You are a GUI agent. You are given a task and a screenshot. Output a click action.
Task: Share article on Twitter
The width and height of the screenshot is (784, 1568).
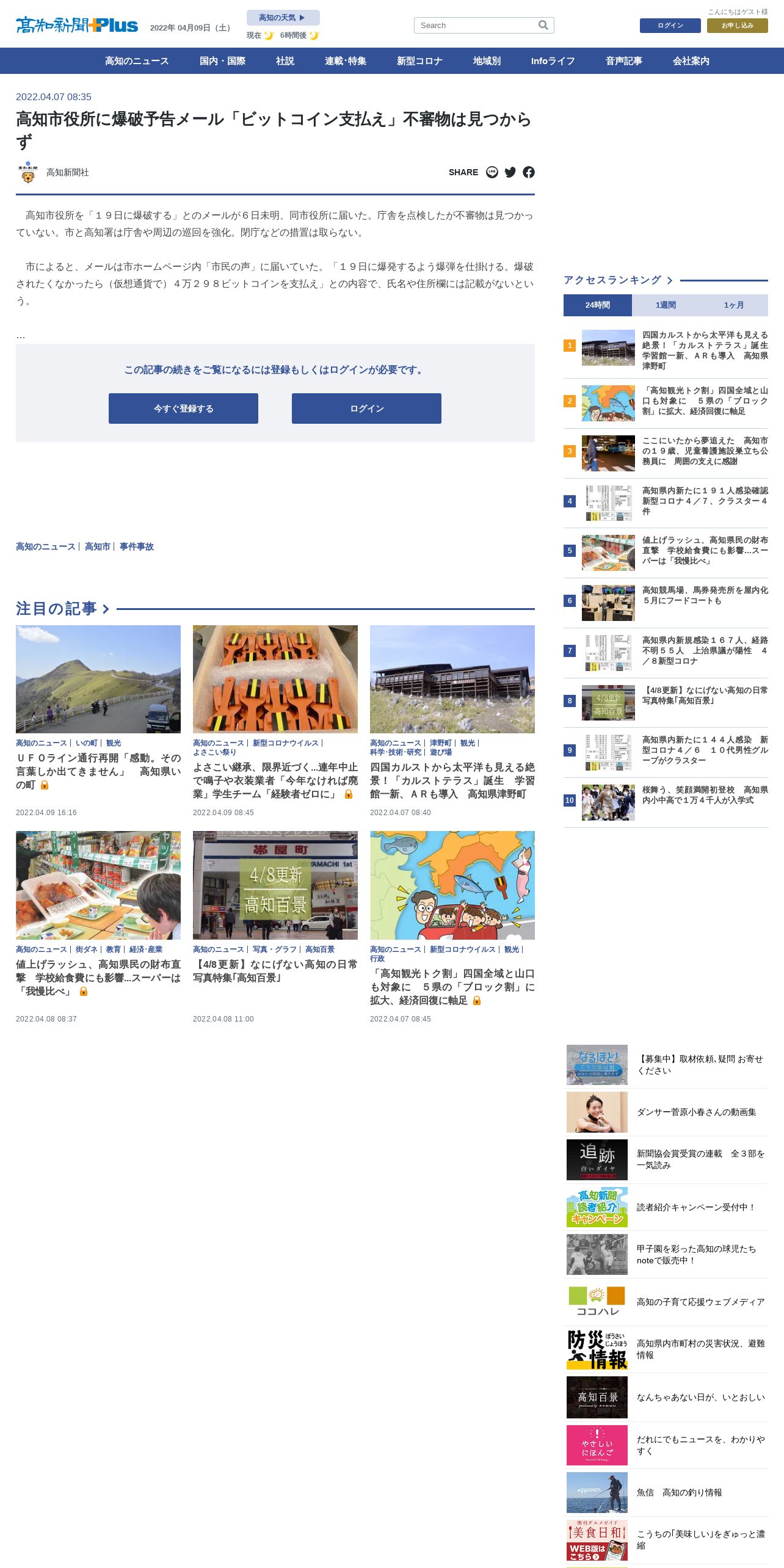coord(510,172)
